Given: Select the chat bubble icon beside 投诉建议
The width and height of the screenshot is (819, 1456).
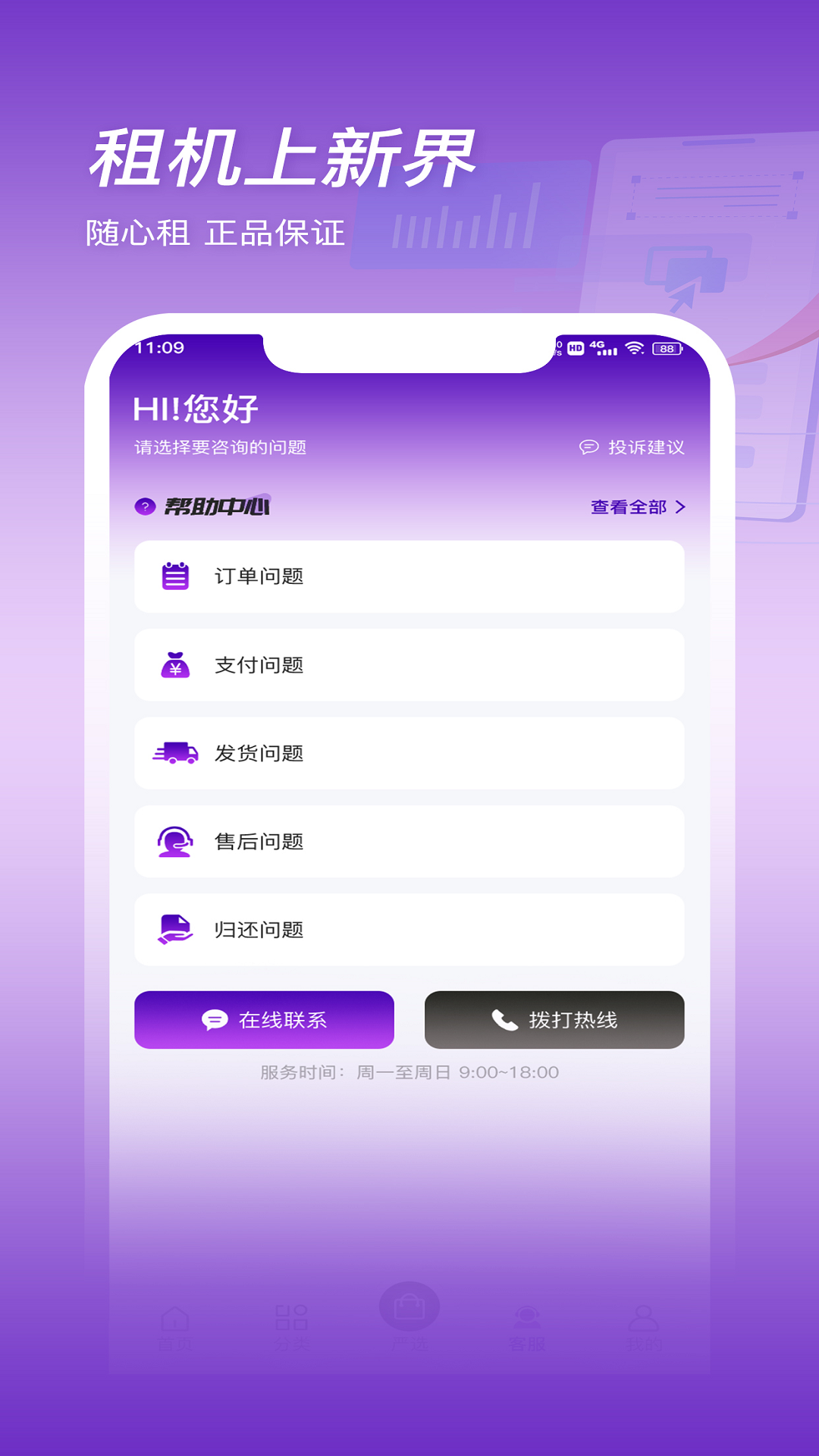Looking at the screenshot, I should tap(588, 447).
